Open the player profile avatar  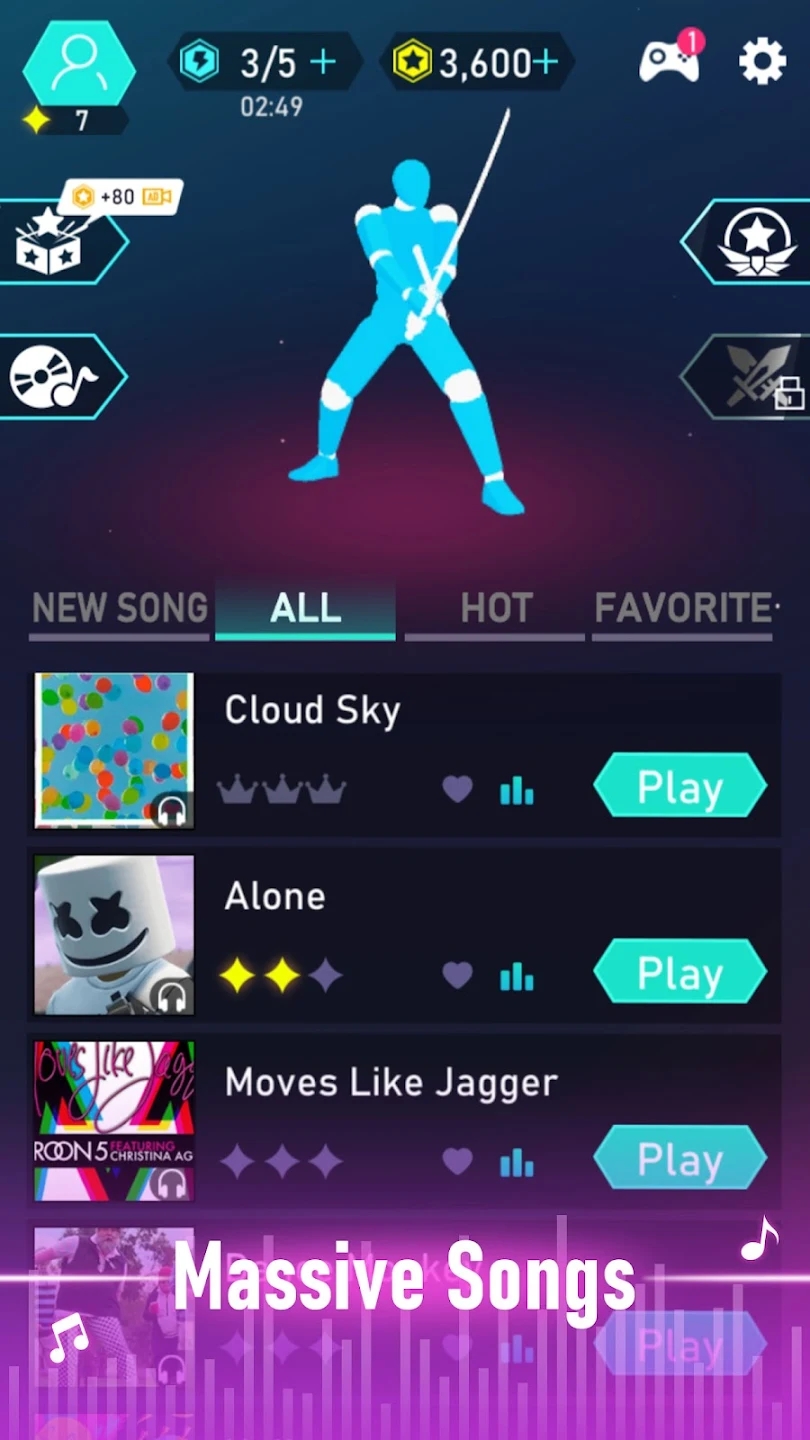78,66
